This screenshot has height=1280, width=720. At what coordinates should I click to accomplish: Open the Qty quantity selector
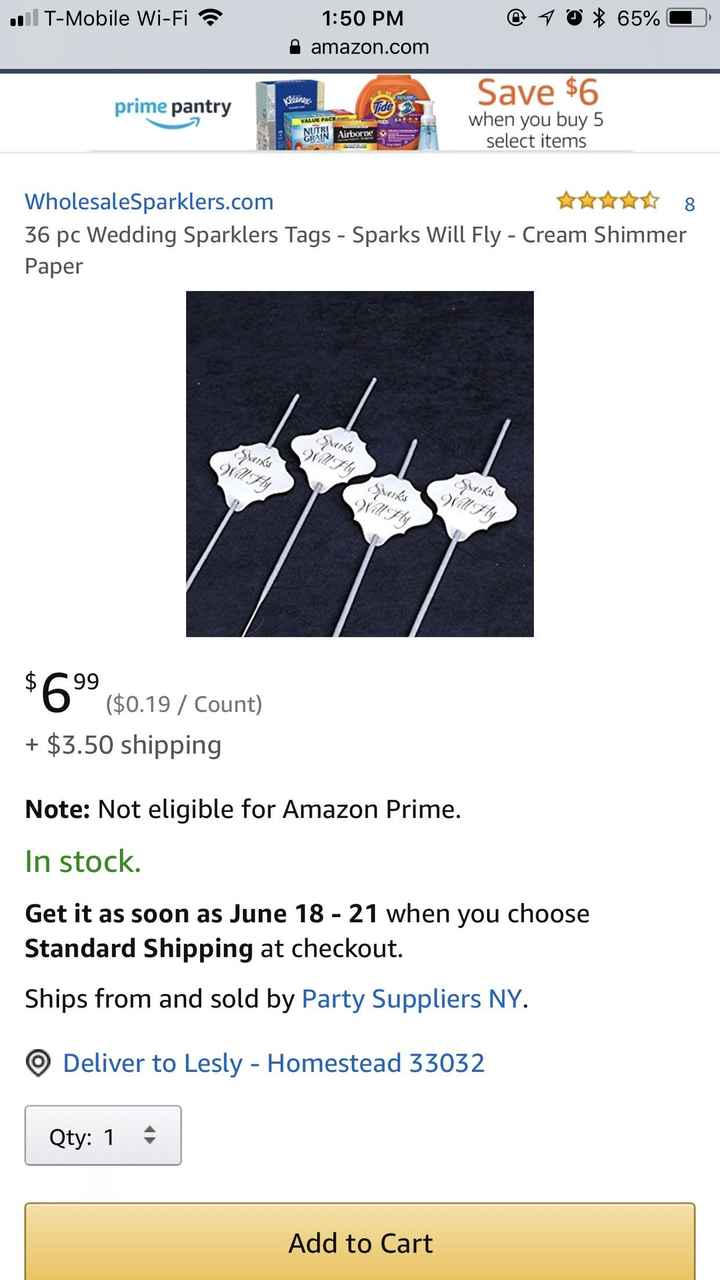pyautogui.click(x=102, y=1135)
